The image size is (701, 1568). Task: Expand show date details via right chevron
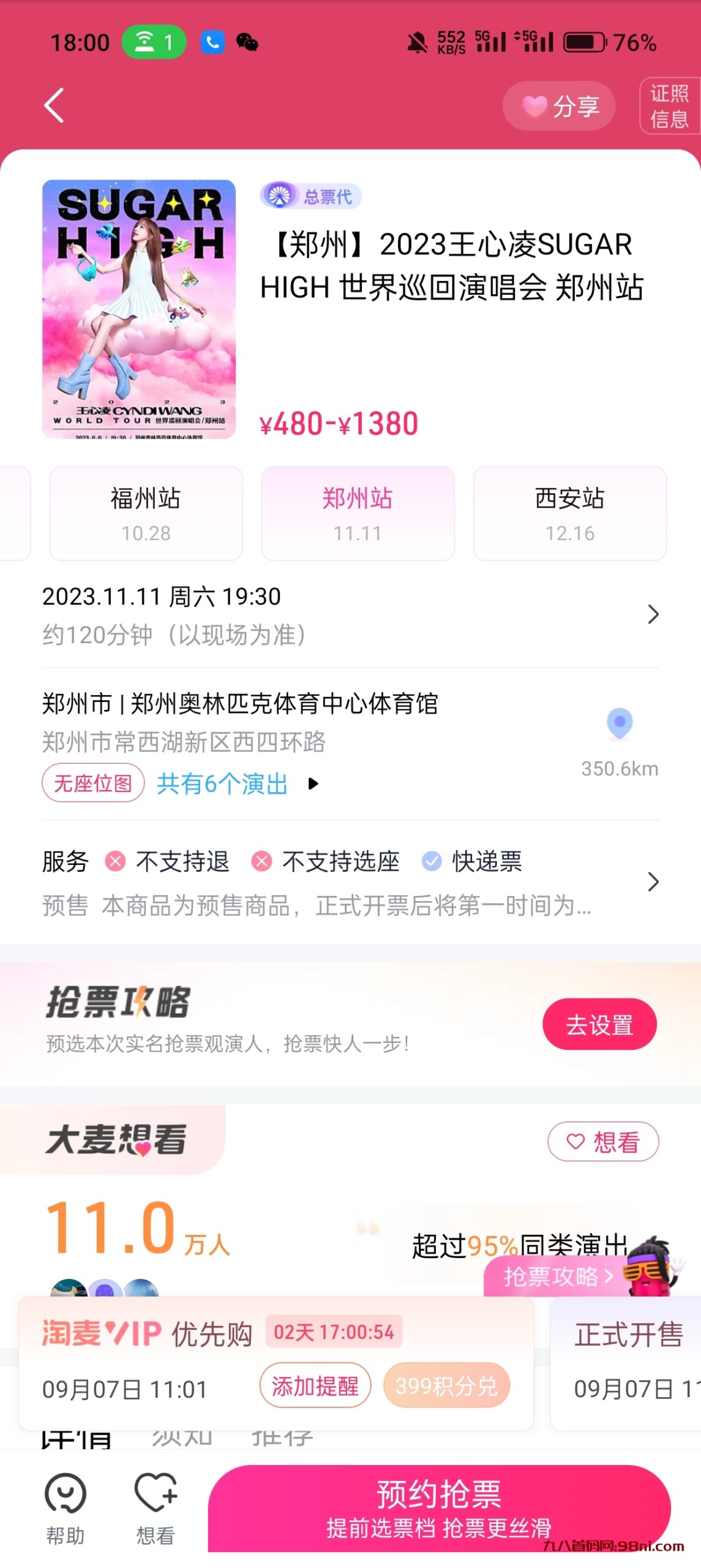click(x=654, y=614)
